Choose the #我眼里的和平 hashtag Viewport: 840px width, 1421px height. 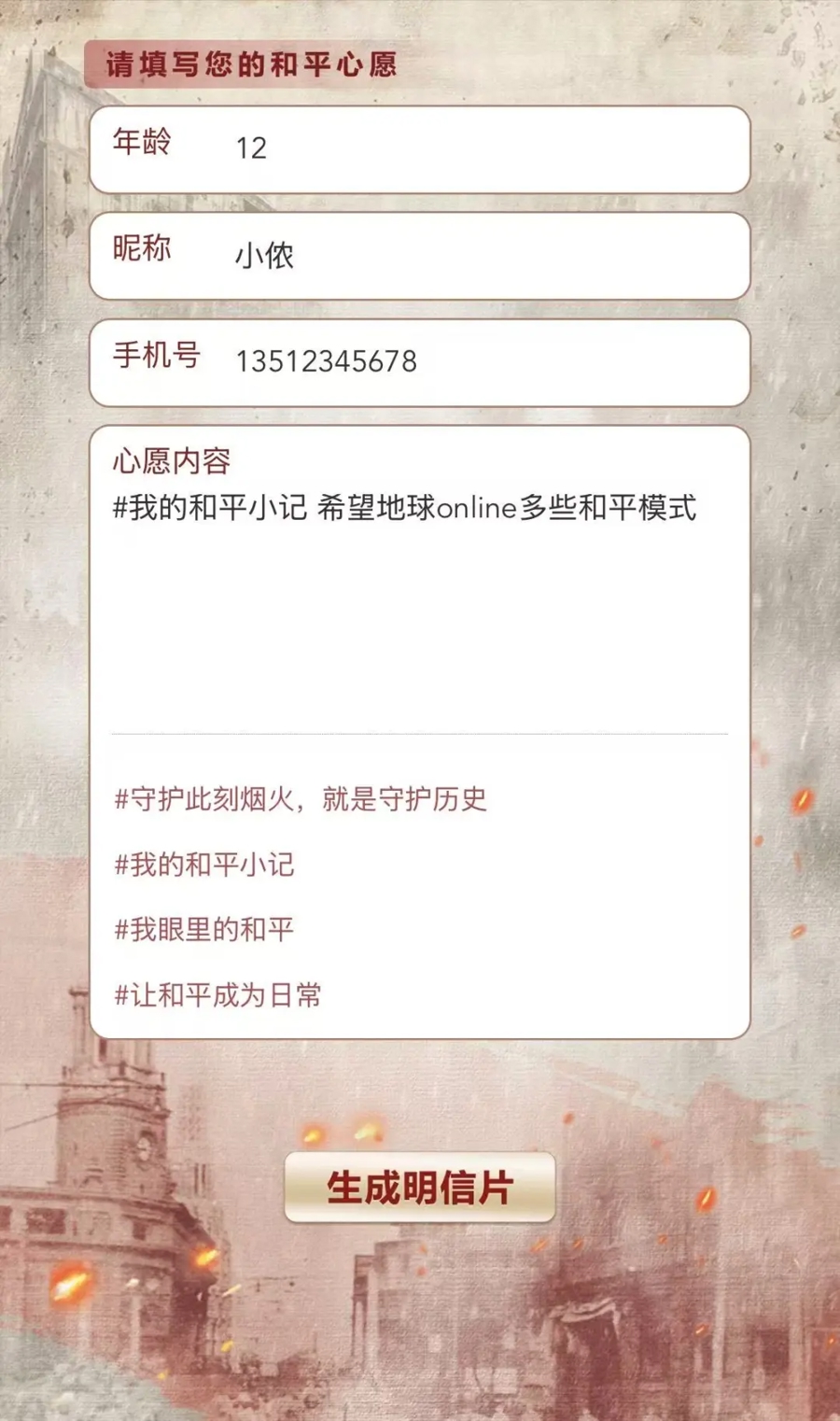204,929
